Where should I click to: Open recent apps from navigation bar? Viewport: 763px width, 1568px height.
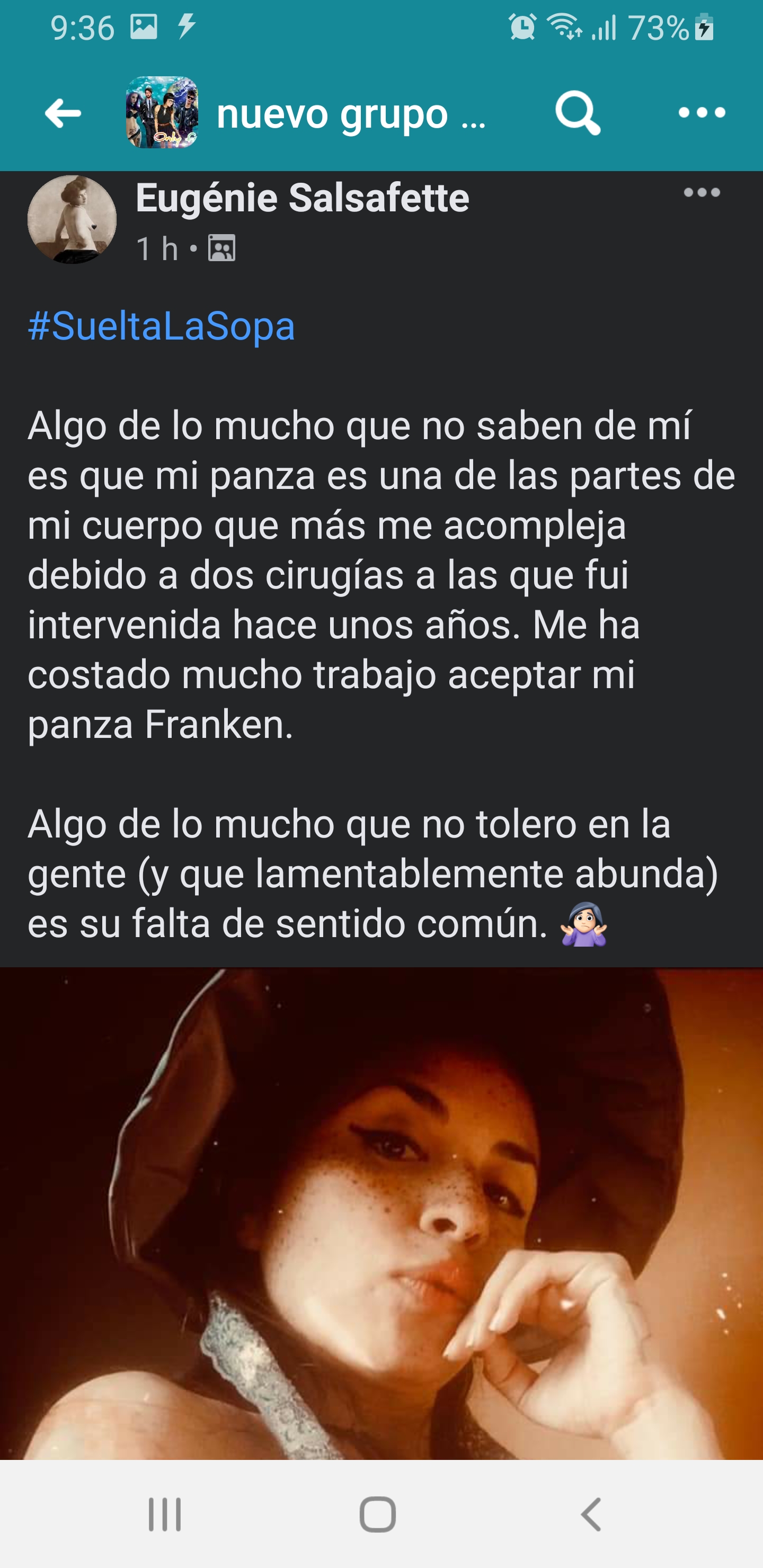pos(165,1514)
